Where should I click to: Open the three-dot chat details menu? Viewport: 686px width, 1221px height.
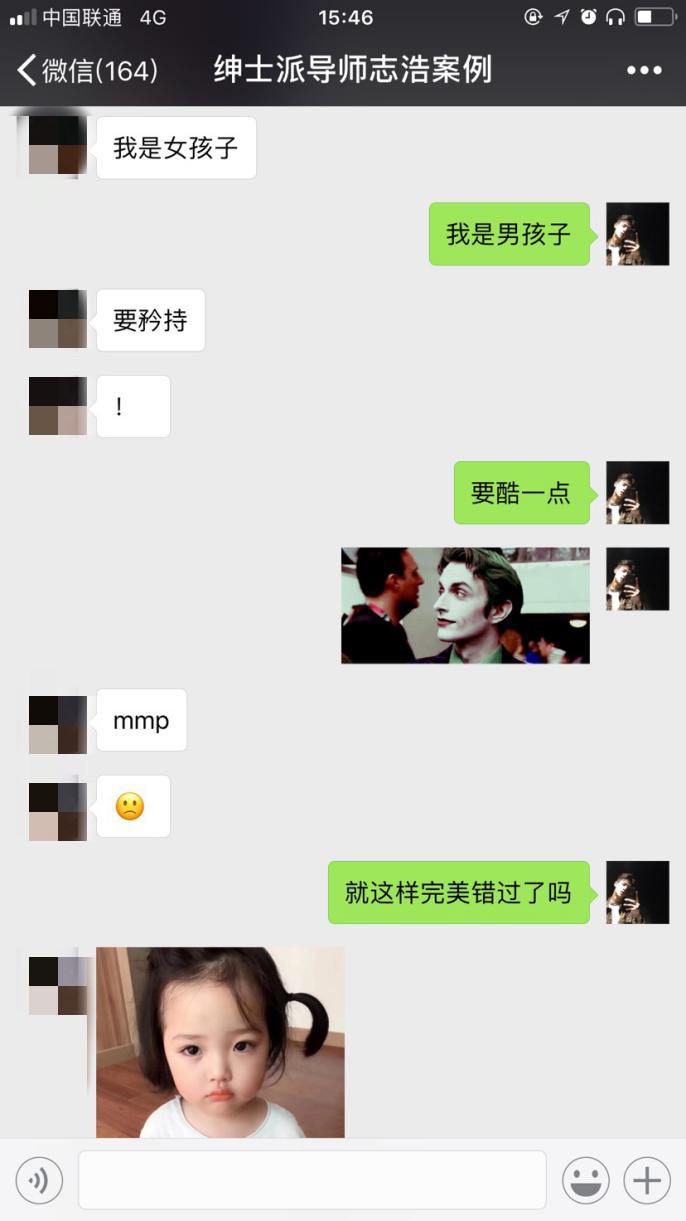(644, 70)
